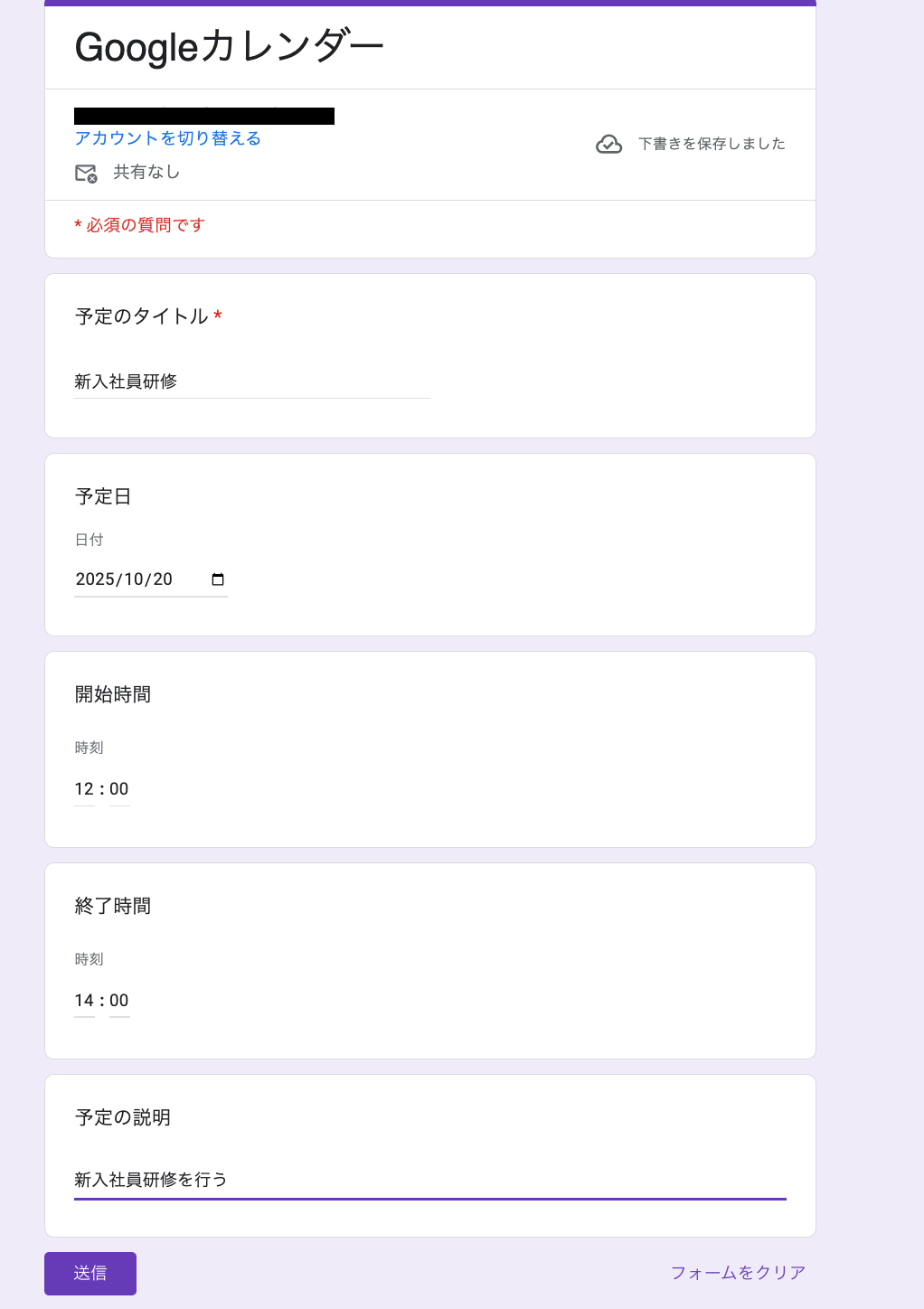Edit the hour field under 開始時間
This screenshot has height=1309, width=924.
84,789
